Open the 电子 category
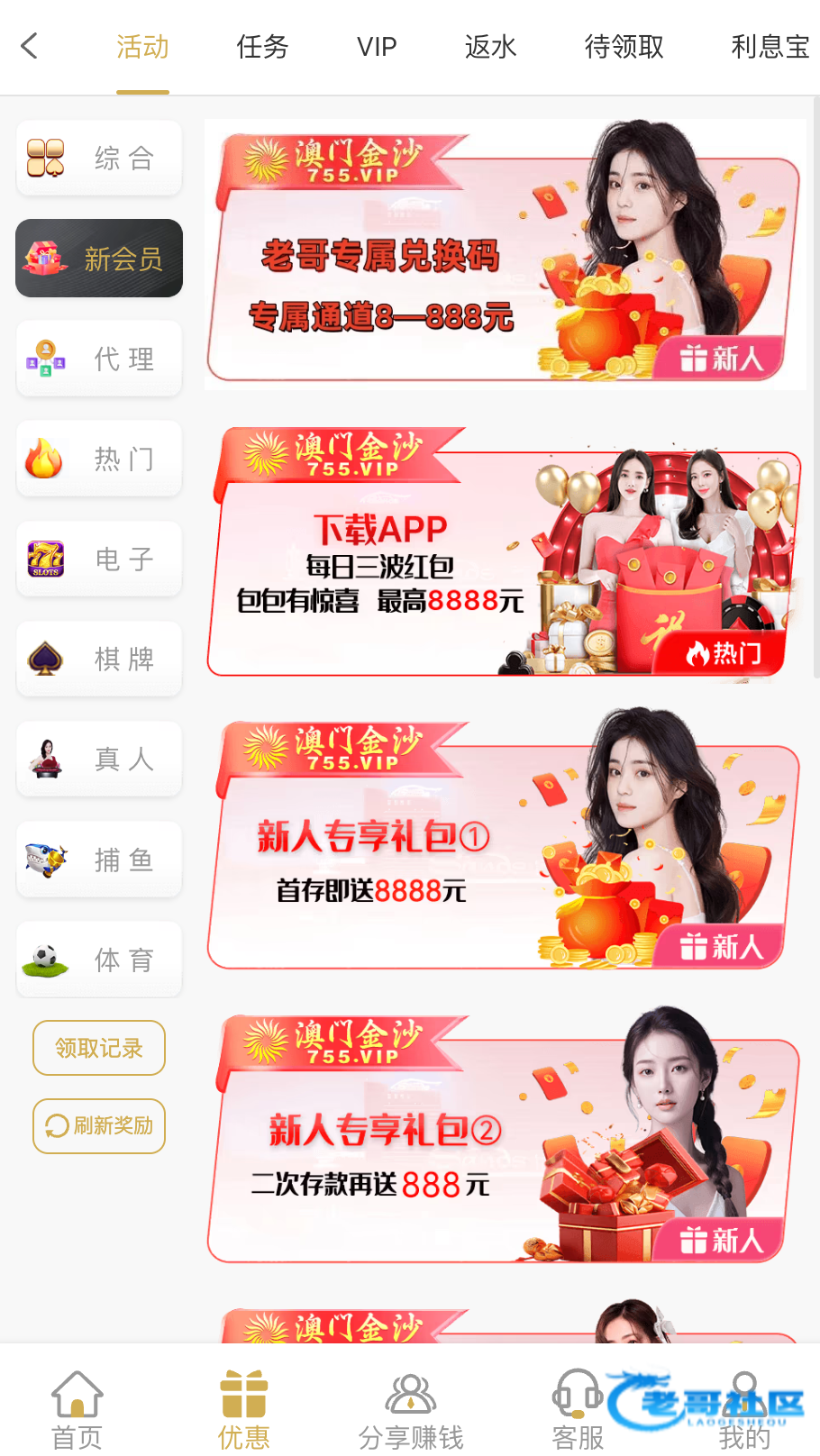The height and width of the screenshot is (1456, 820). [99, 559]
